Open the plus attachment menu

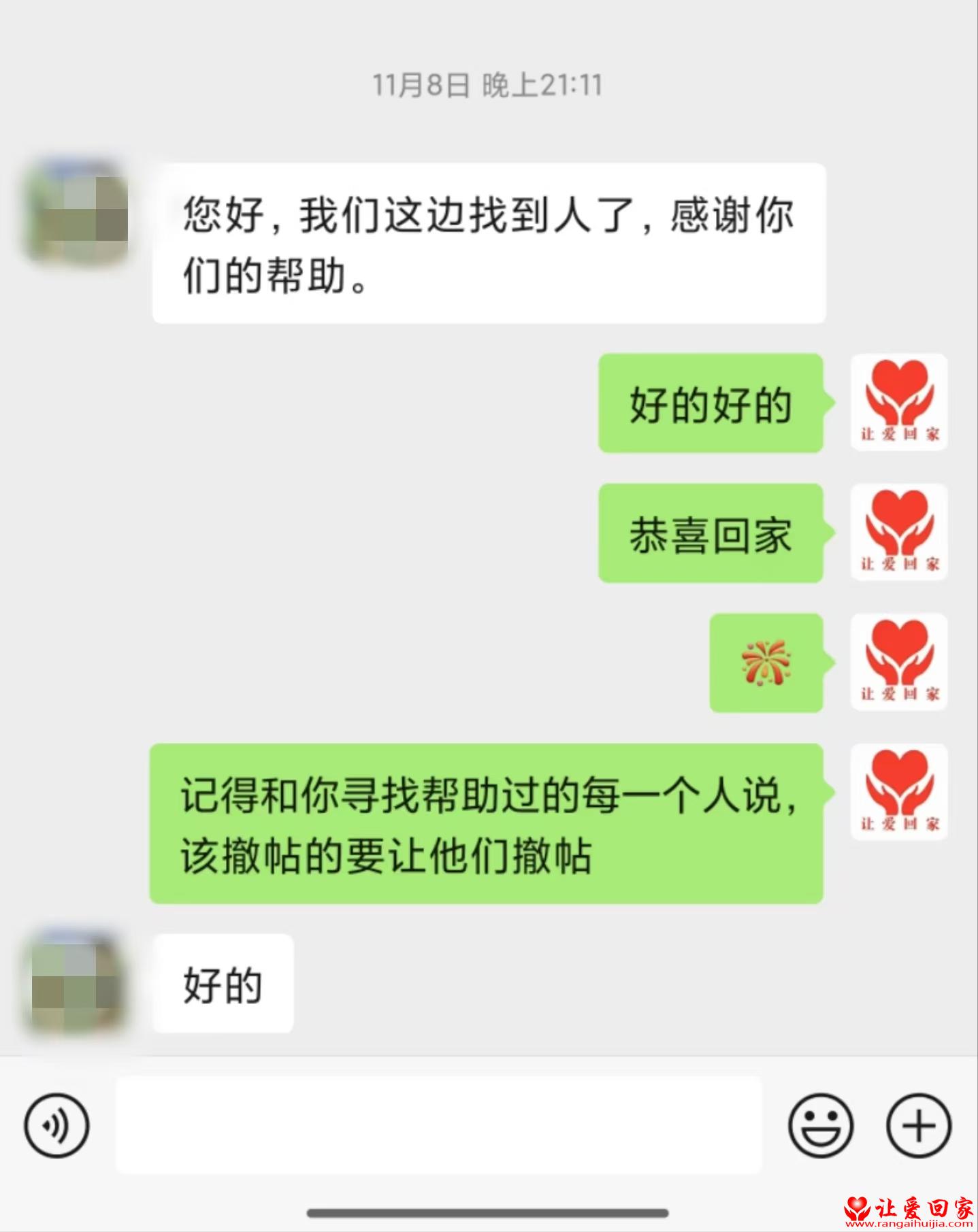(918, 1125)
